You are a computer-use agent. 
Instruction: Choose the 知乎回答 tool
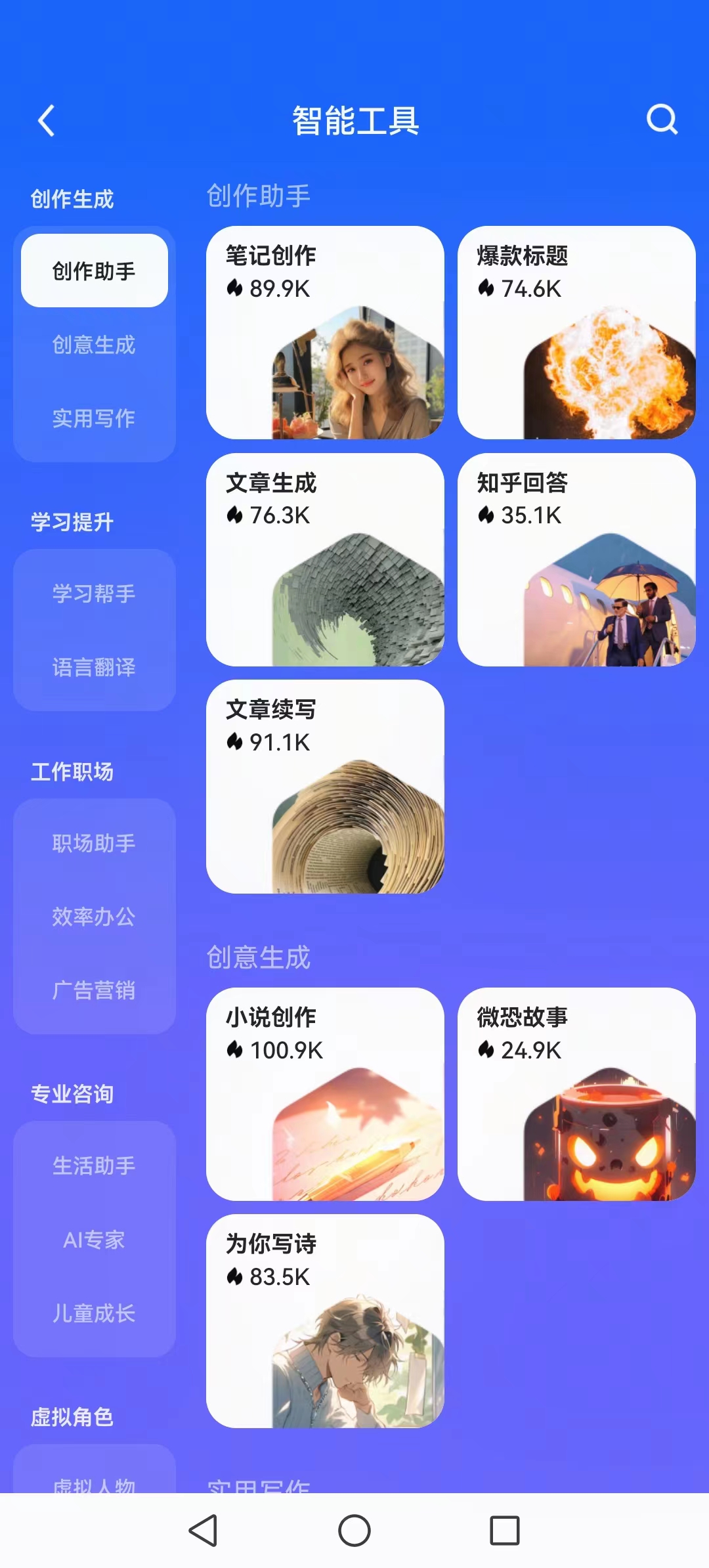tap(576, 559)
